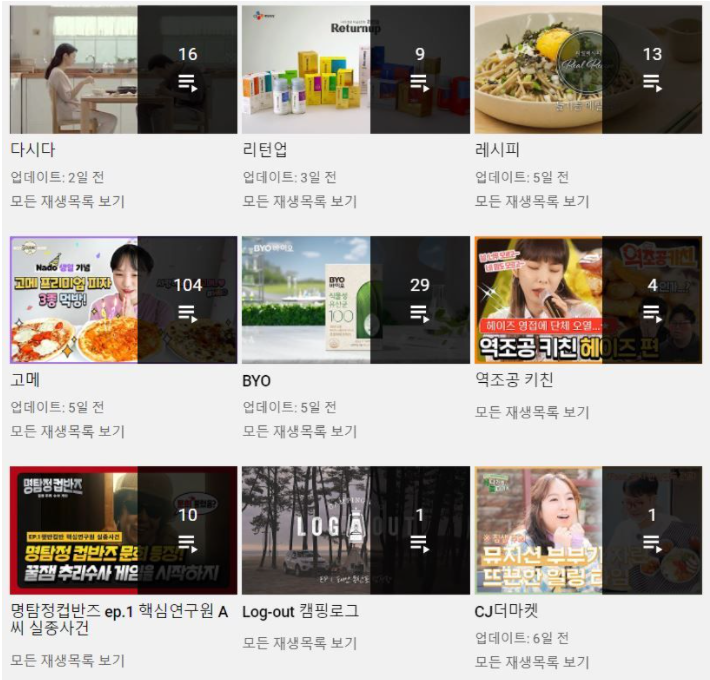Image resolution: width=710 pixels, height=680 pixels.
Task: View full playlist link under BYO
Action: click(300, 432)
